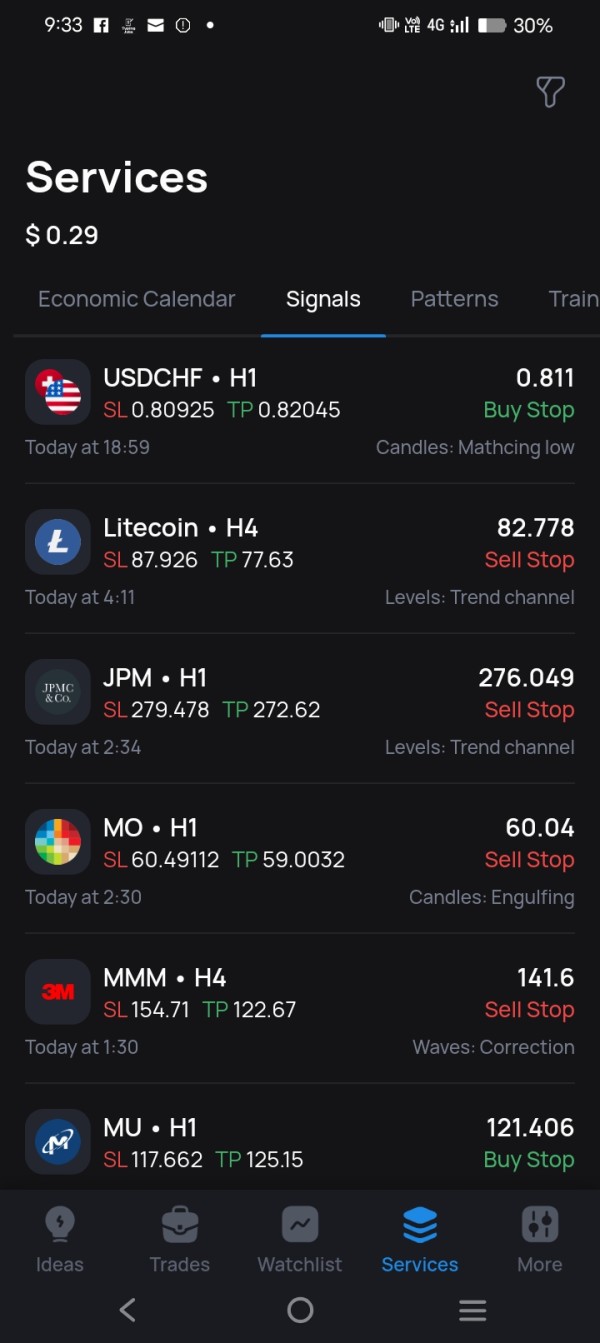Open the MO H1 Engulfing signal
This screenshot has height=1343, width=600.
(x=300, y=860)
